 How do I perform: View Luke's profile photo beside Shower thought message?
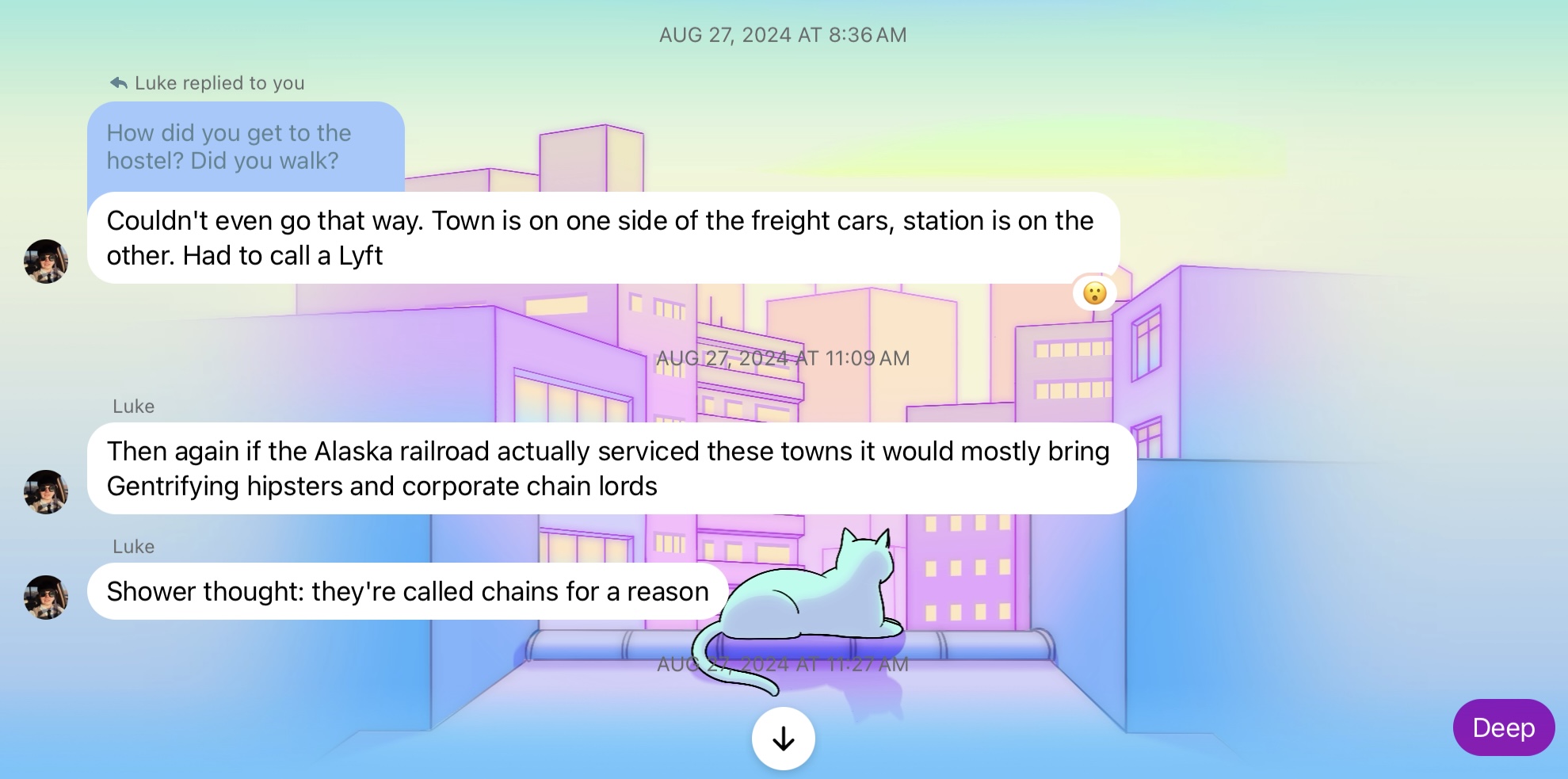46,598
